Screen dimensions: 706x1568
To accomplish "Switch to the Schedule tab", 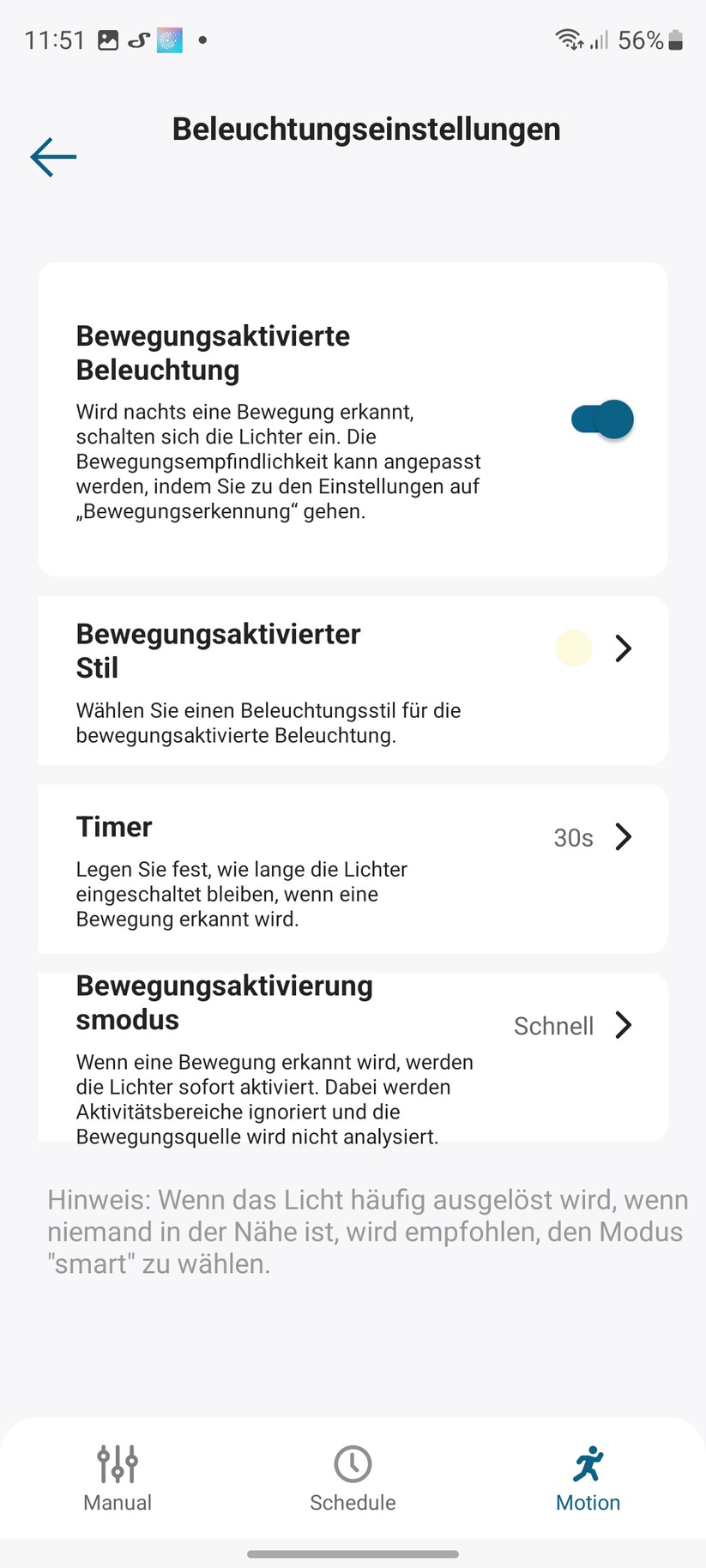I will (x=353, y=1480).
